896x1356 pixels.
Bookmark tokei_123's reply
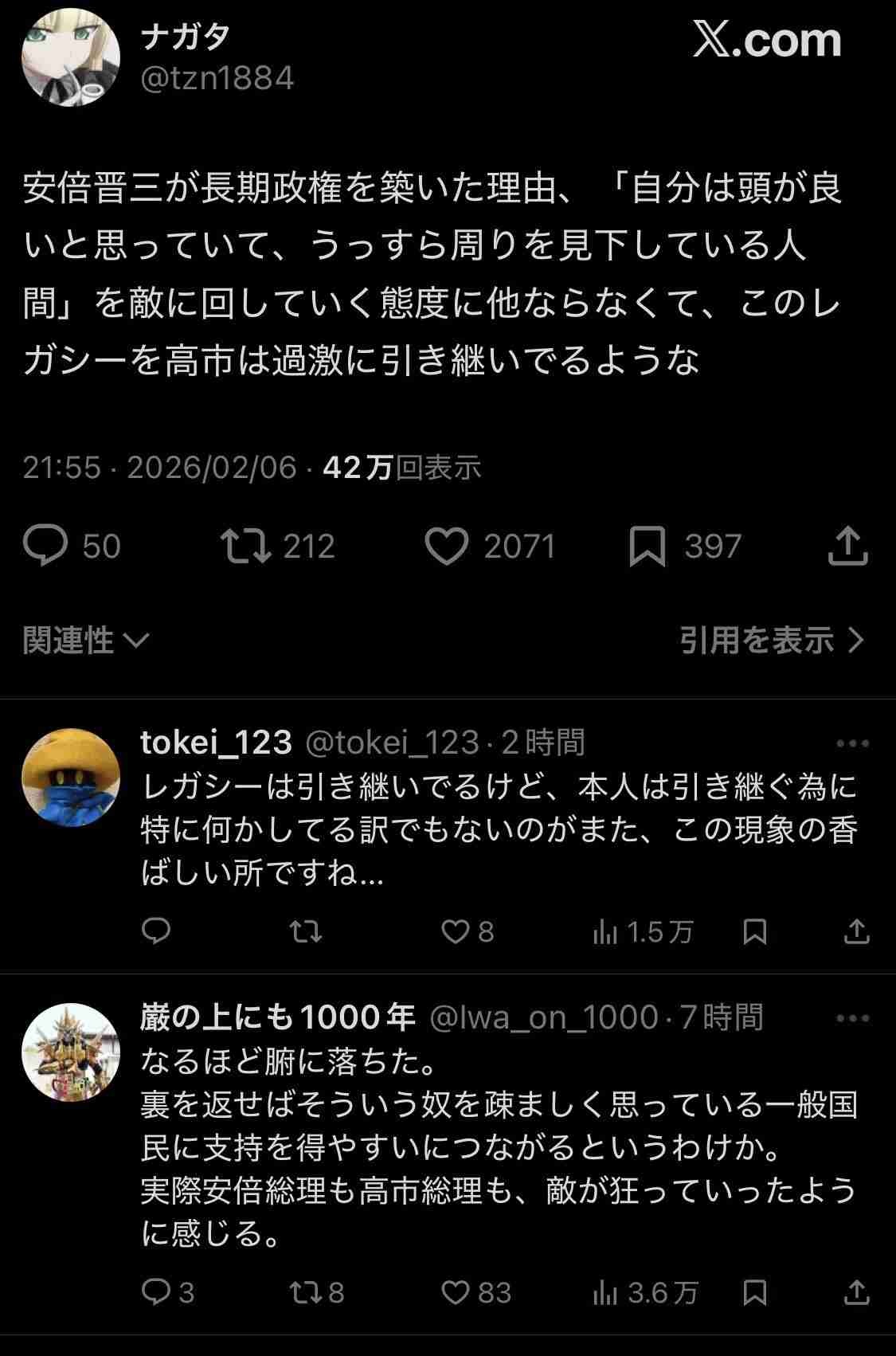point(754,931)
